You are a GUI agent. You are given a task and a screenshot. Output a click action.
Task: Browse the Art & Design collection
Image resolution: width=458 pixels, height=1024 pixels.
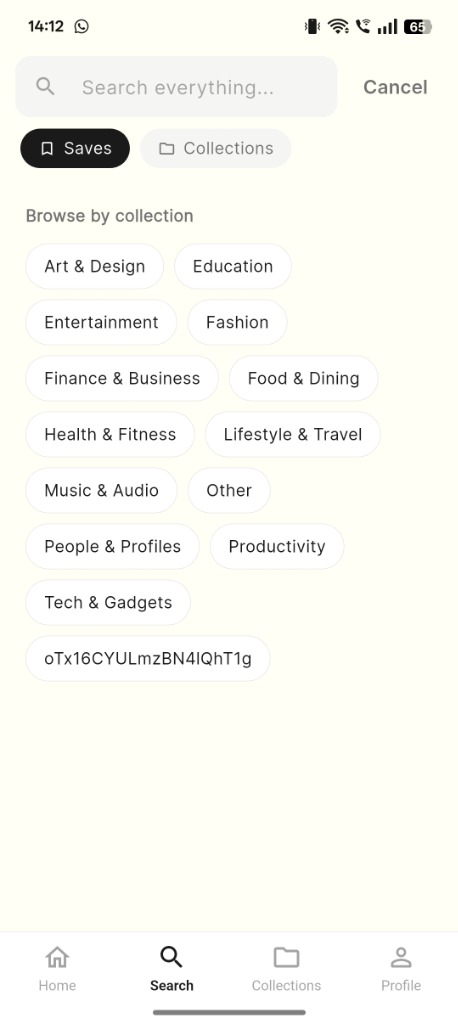click(x=95, y=266)
